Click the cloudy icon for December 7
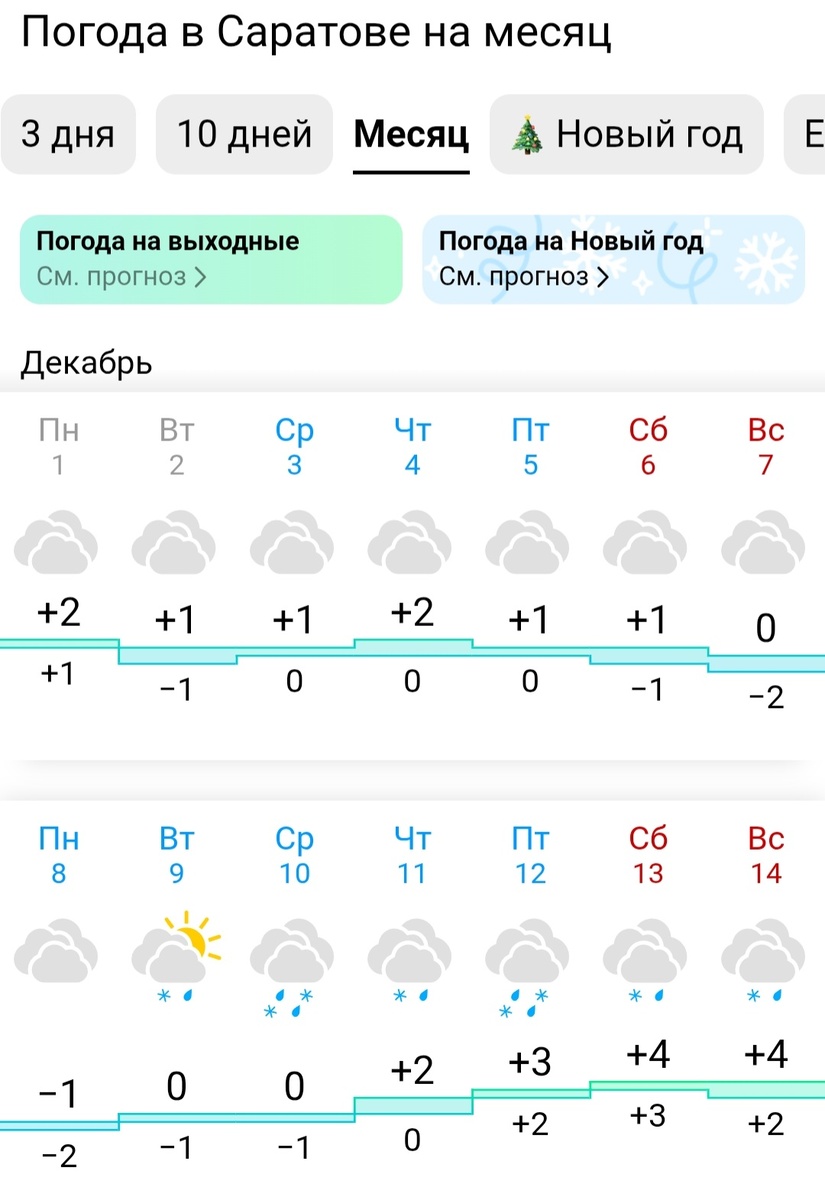 click(x=764, y=540)
